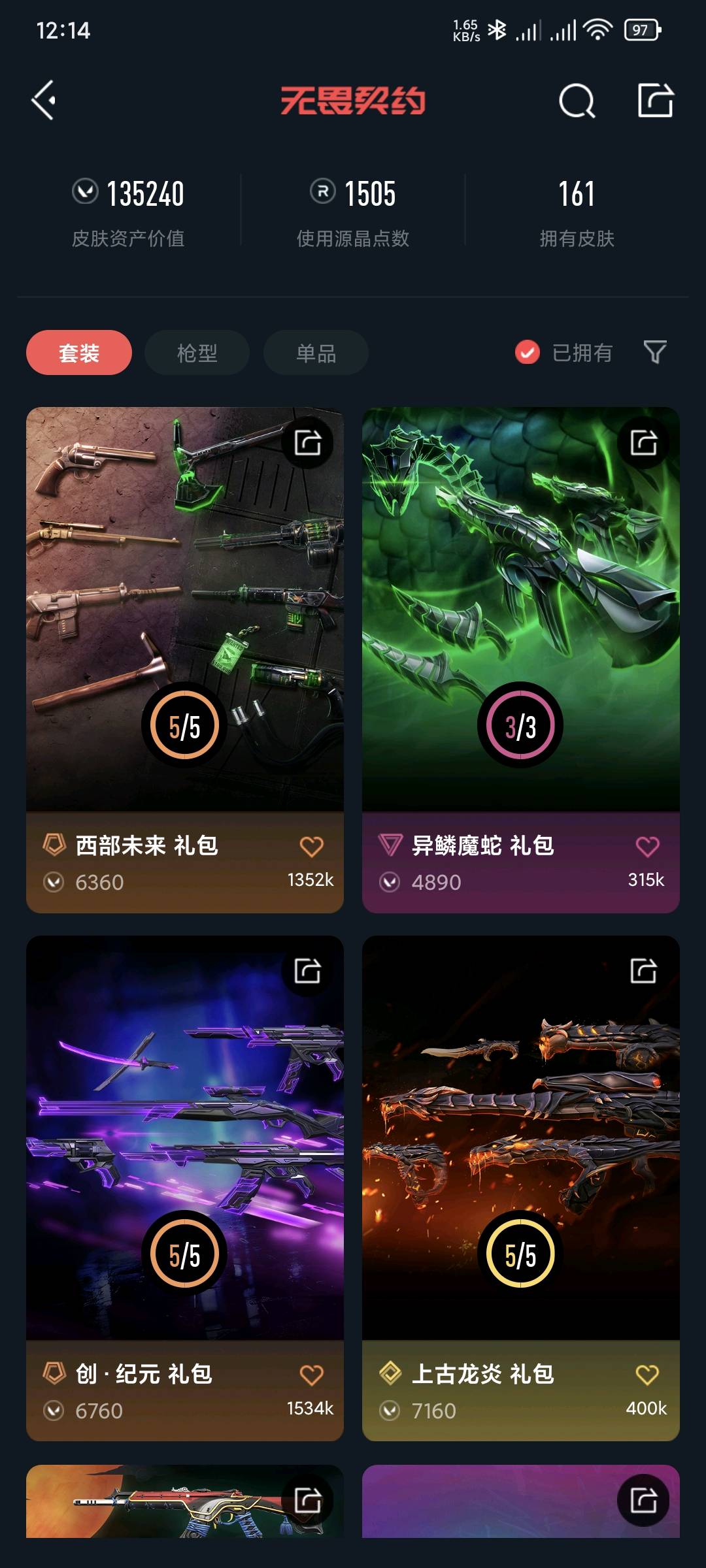The height and width of the screenshot is (1568, 706).
Task: Go back using the top-left arrow
Action: (44, 101)
